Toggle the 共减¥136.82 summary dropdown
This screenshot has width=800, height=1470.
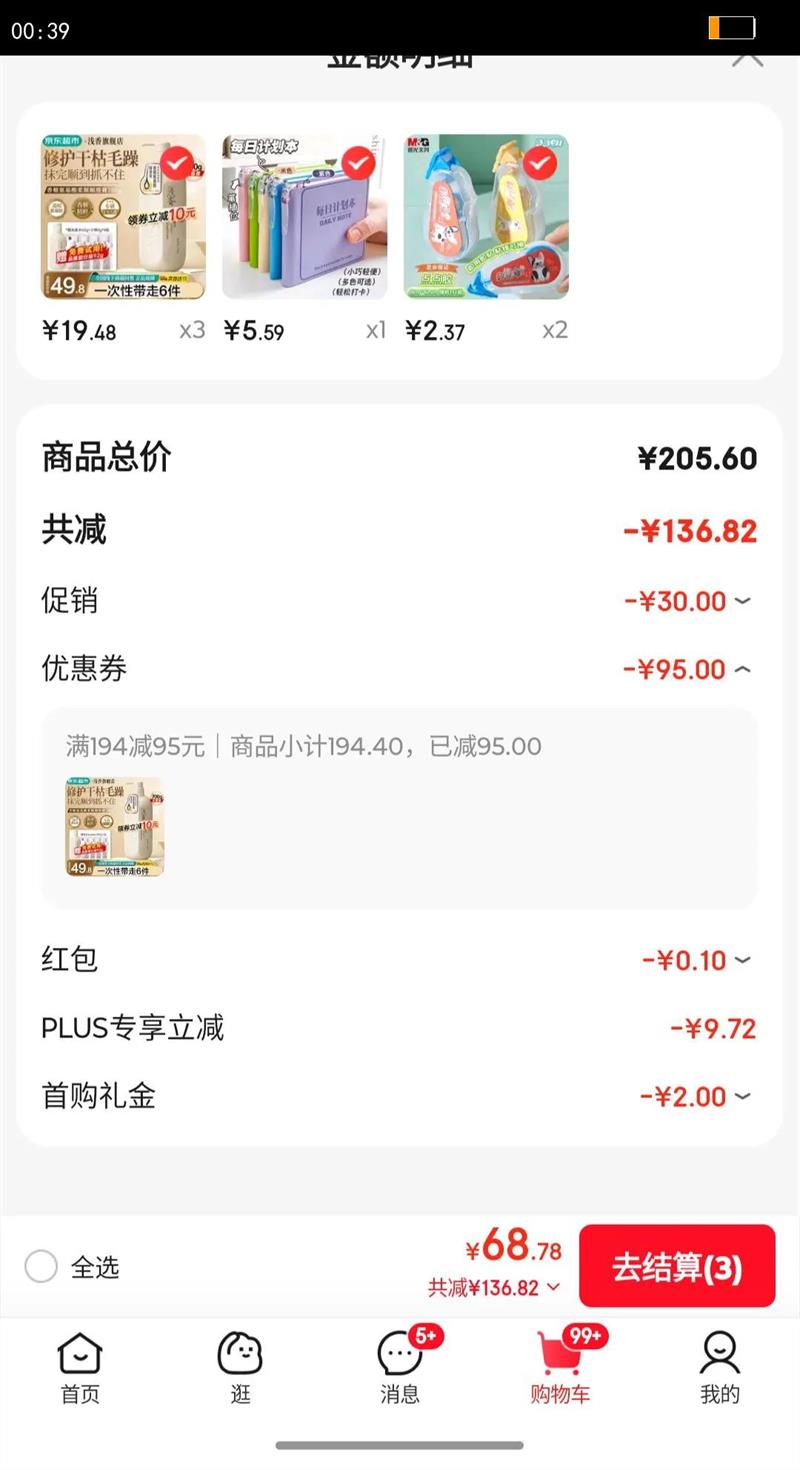[495, 1288]
